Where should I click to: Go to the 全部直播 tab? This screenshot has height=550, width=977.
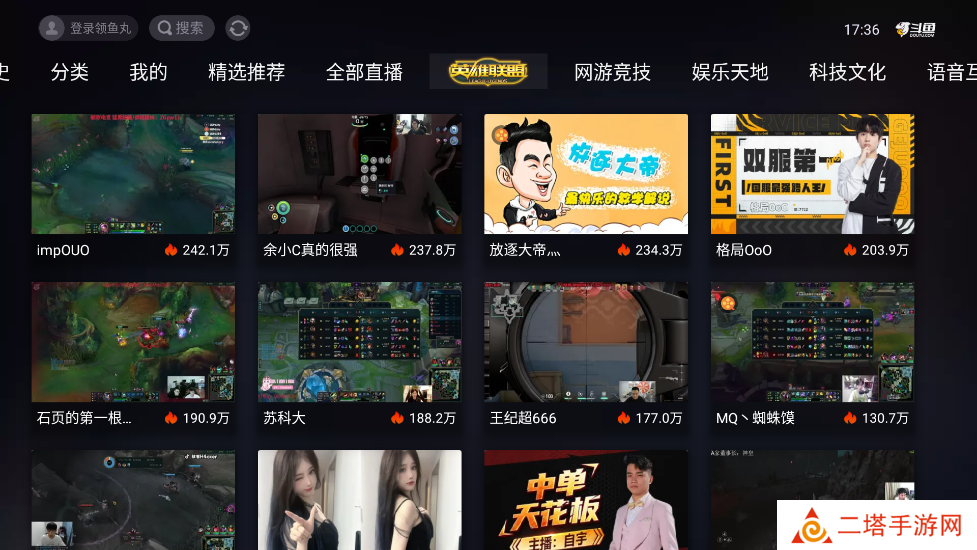pos(364,72)
